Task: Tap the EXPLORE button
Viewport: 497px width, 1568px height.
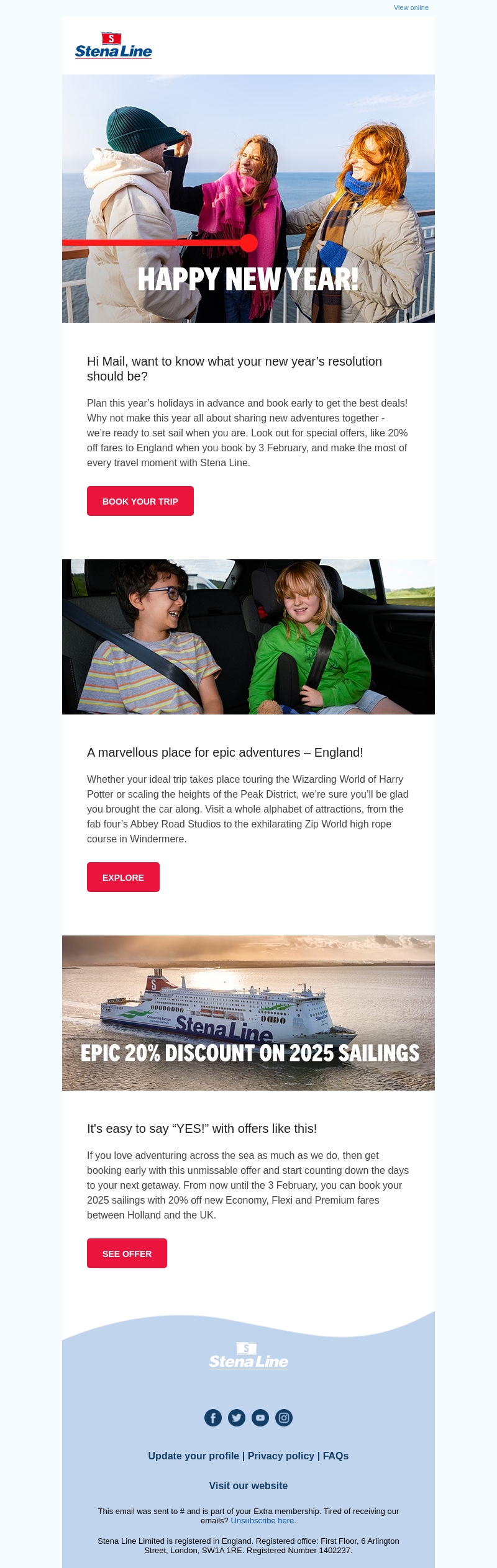Action: coord(123,877)
